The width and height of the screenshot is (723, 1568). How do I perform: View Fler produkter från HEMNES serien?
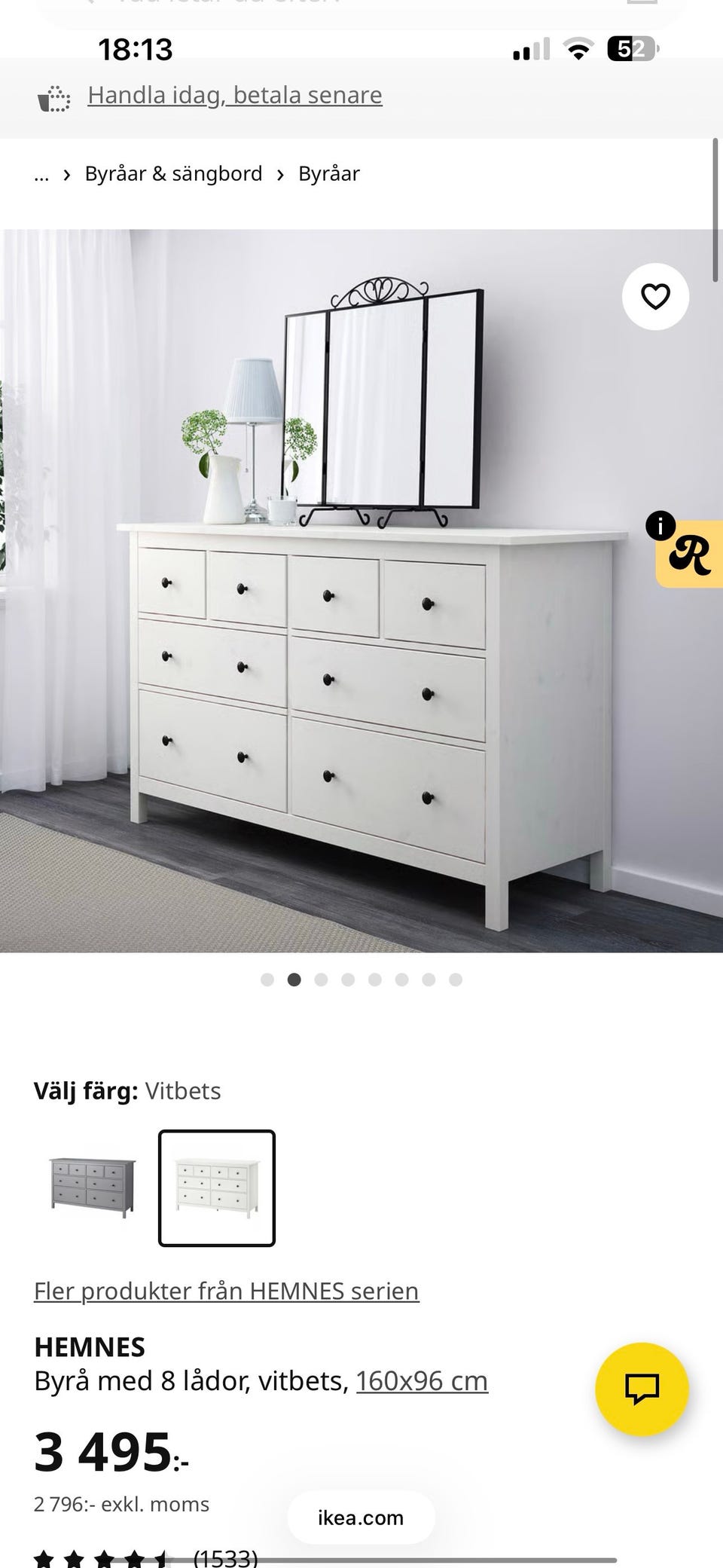[226, 1290]
